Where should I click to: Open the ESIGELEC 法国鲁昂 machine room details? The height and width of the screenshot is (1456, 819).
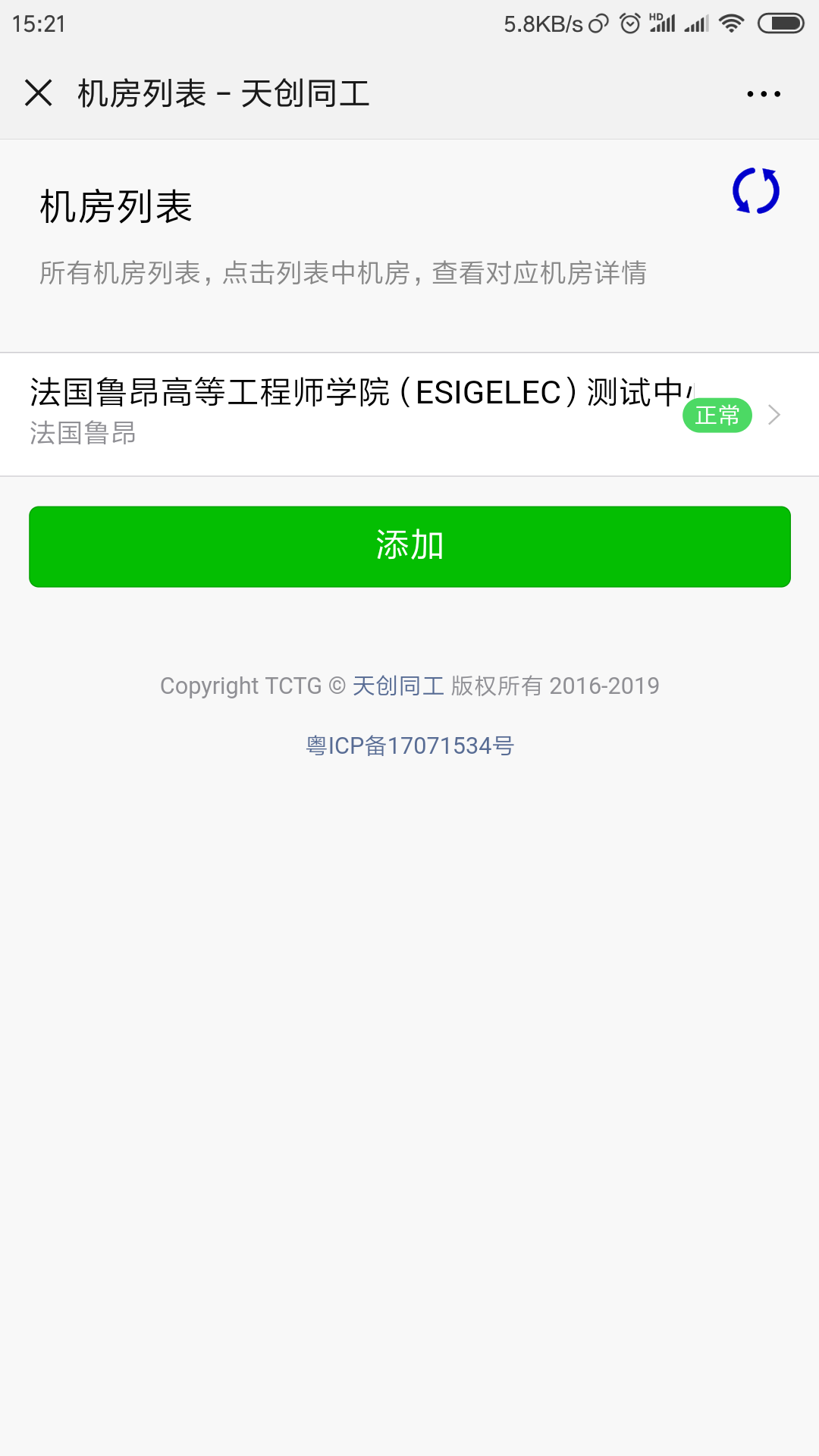click(x=409, y=414)
